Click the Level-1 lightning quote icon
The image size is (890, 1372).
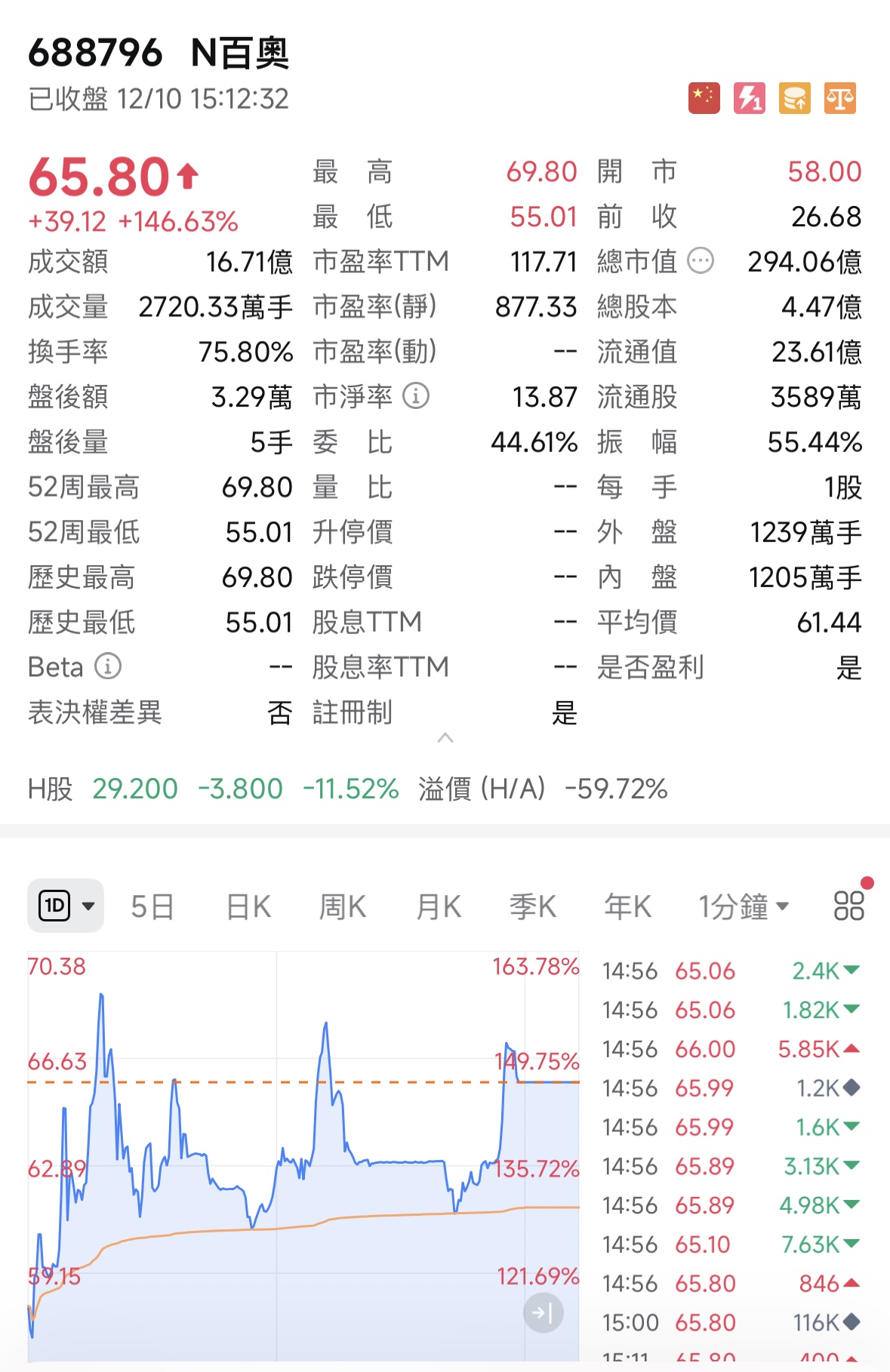click(x=750, y=98)
